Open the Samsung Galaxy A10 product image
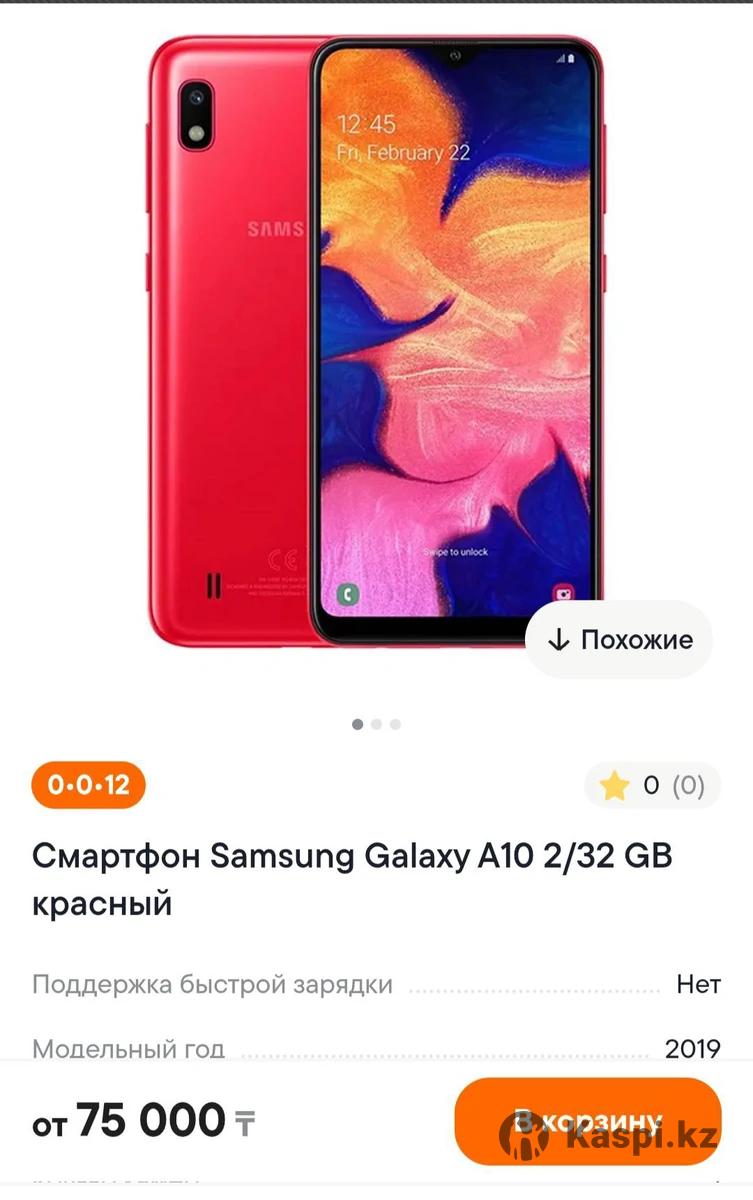The image size is (753, 1200). click(x=376, y=340)
